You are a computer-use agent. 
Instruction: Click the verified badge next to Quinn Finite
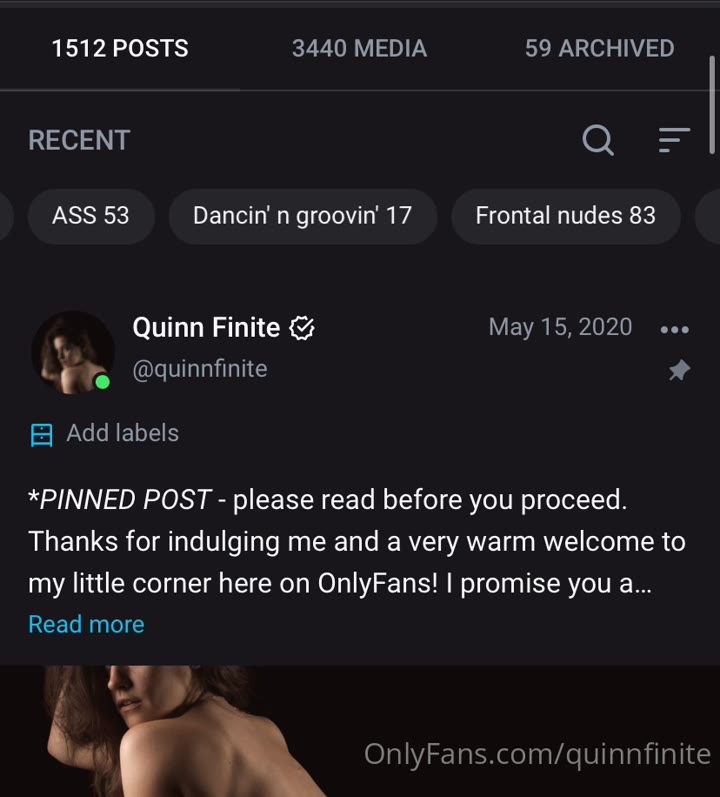[303, 327]
